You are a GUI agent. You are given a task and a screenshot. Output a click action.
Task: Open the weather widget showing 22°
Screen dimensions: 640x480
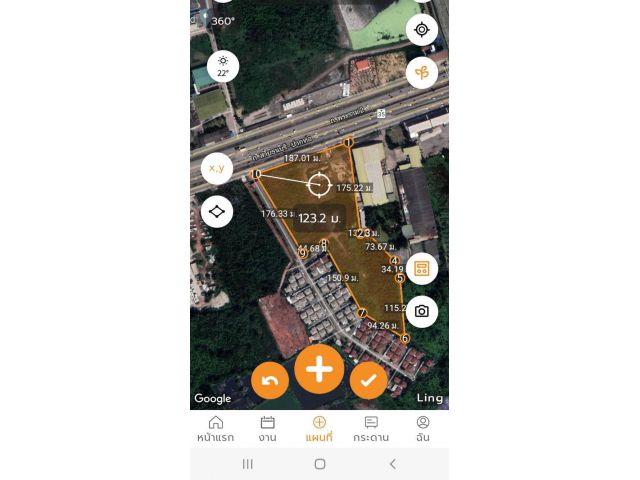(x=222, y=67)
